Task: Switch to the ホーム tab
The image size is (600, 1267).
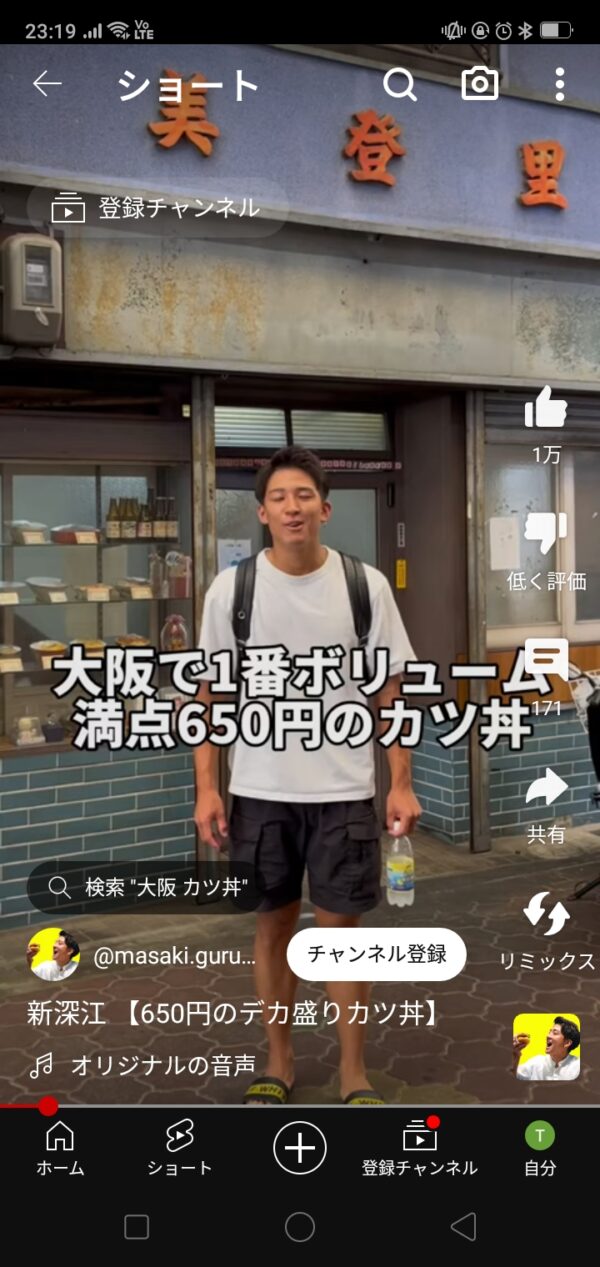Action: [x=60, y=1147]
